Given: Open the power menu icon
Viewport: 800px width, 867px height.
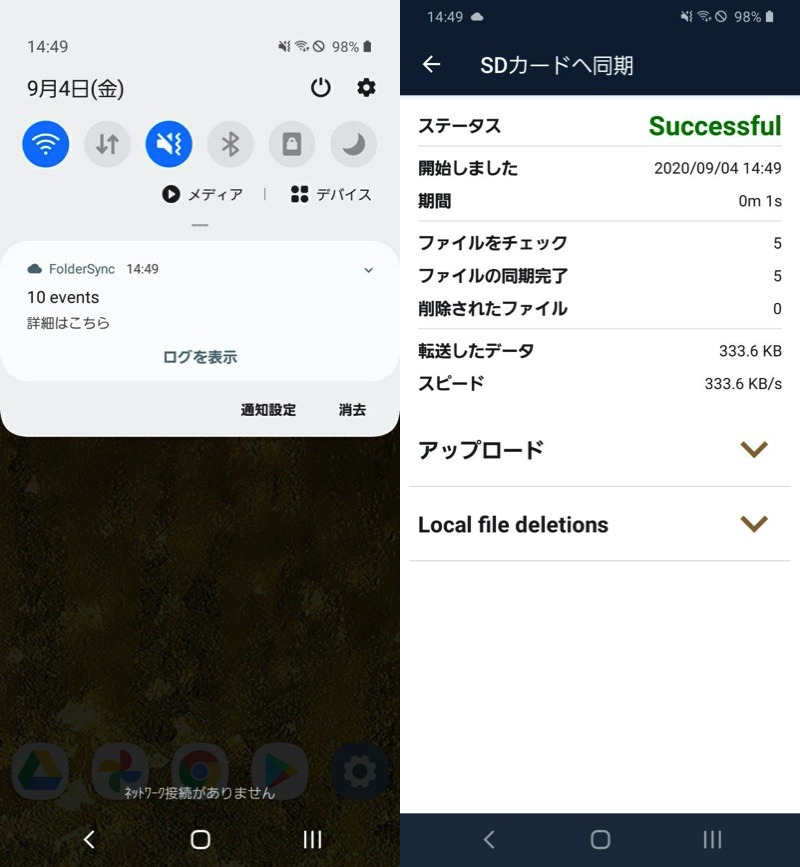Looking at the screenshot, I should click(320, 88).
